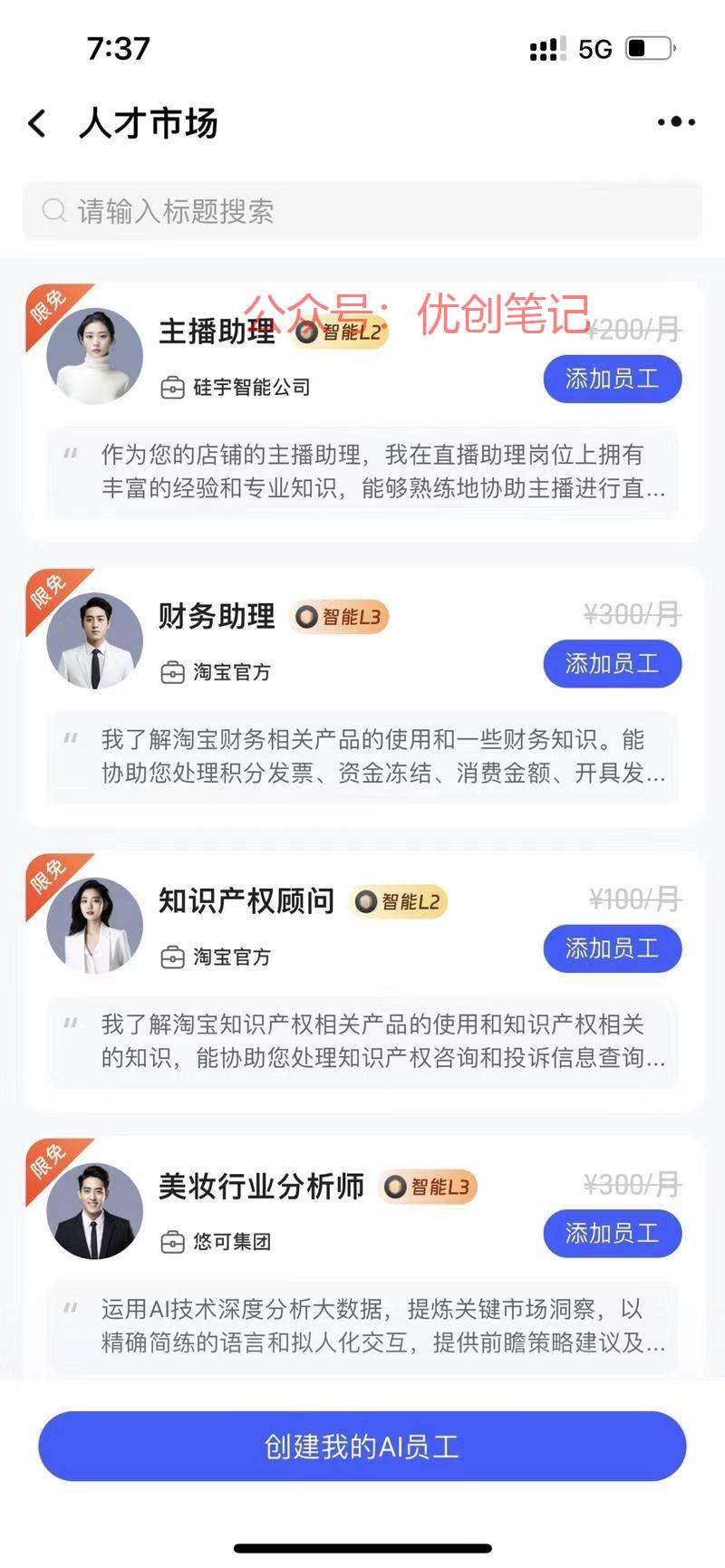Add 知识产权顾问 as an employee
This screenshot has height=1568, width=725.
click(613, 948)
